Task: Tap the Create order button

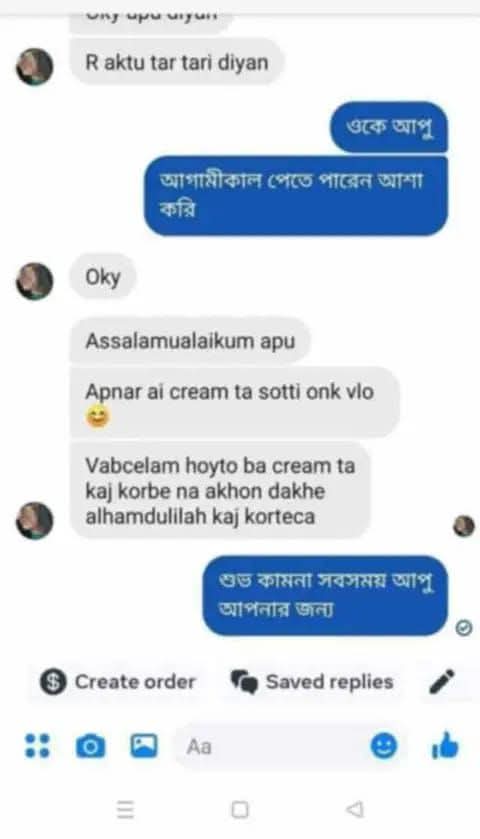Action: (x=118, y=682)
